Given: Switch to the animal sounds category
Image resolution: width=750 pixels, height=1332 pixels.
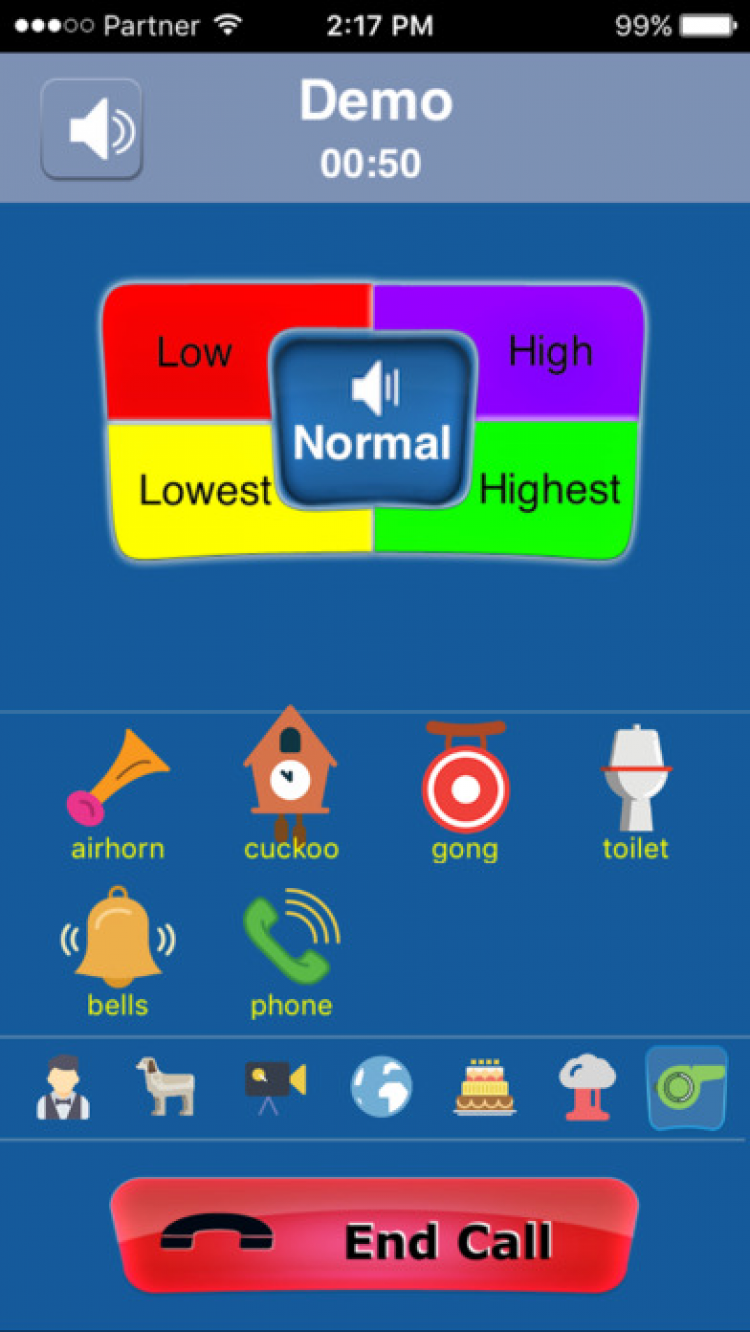Looking at the screenshot, I should [x=166, y=1087].
